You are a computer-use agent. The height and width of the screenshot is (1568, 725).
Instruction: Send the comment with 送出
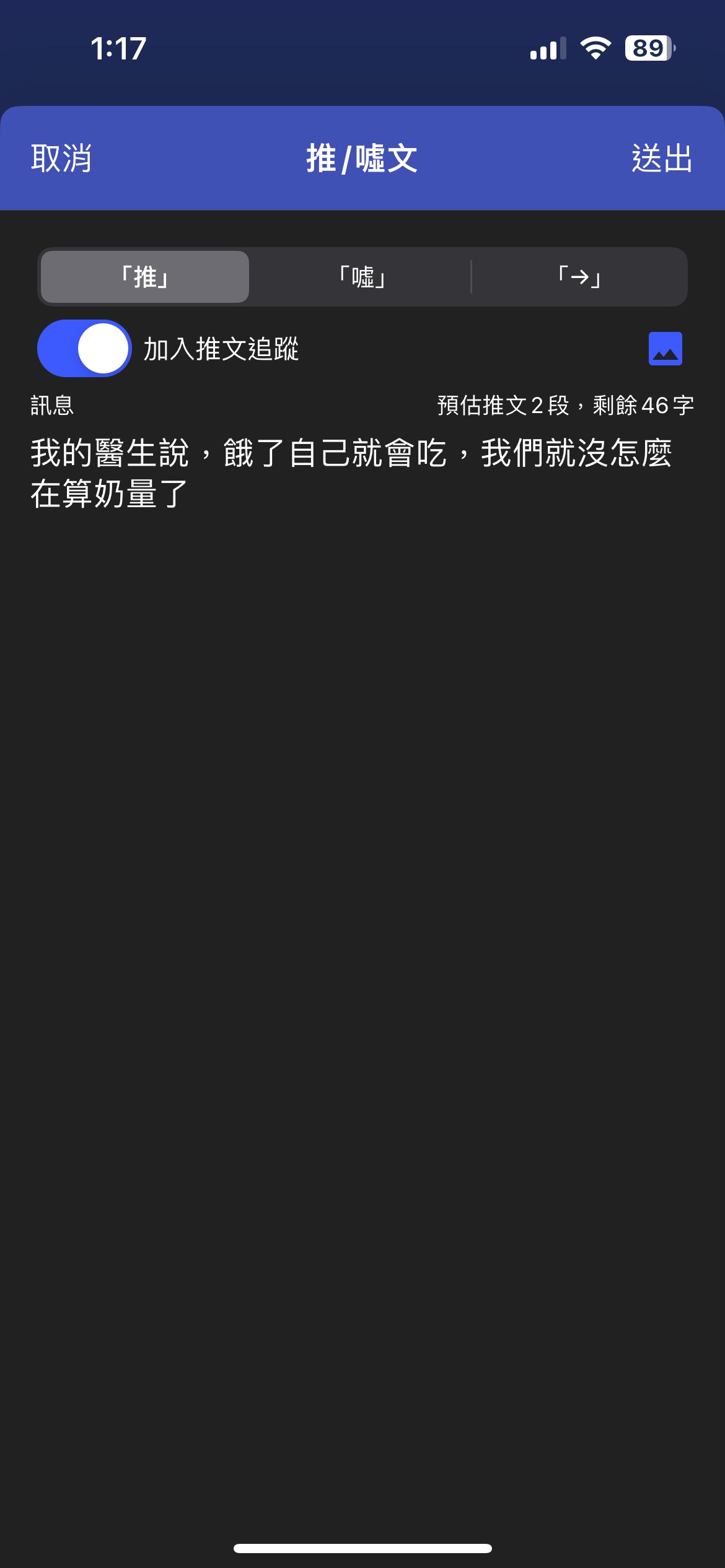(661, 158)
